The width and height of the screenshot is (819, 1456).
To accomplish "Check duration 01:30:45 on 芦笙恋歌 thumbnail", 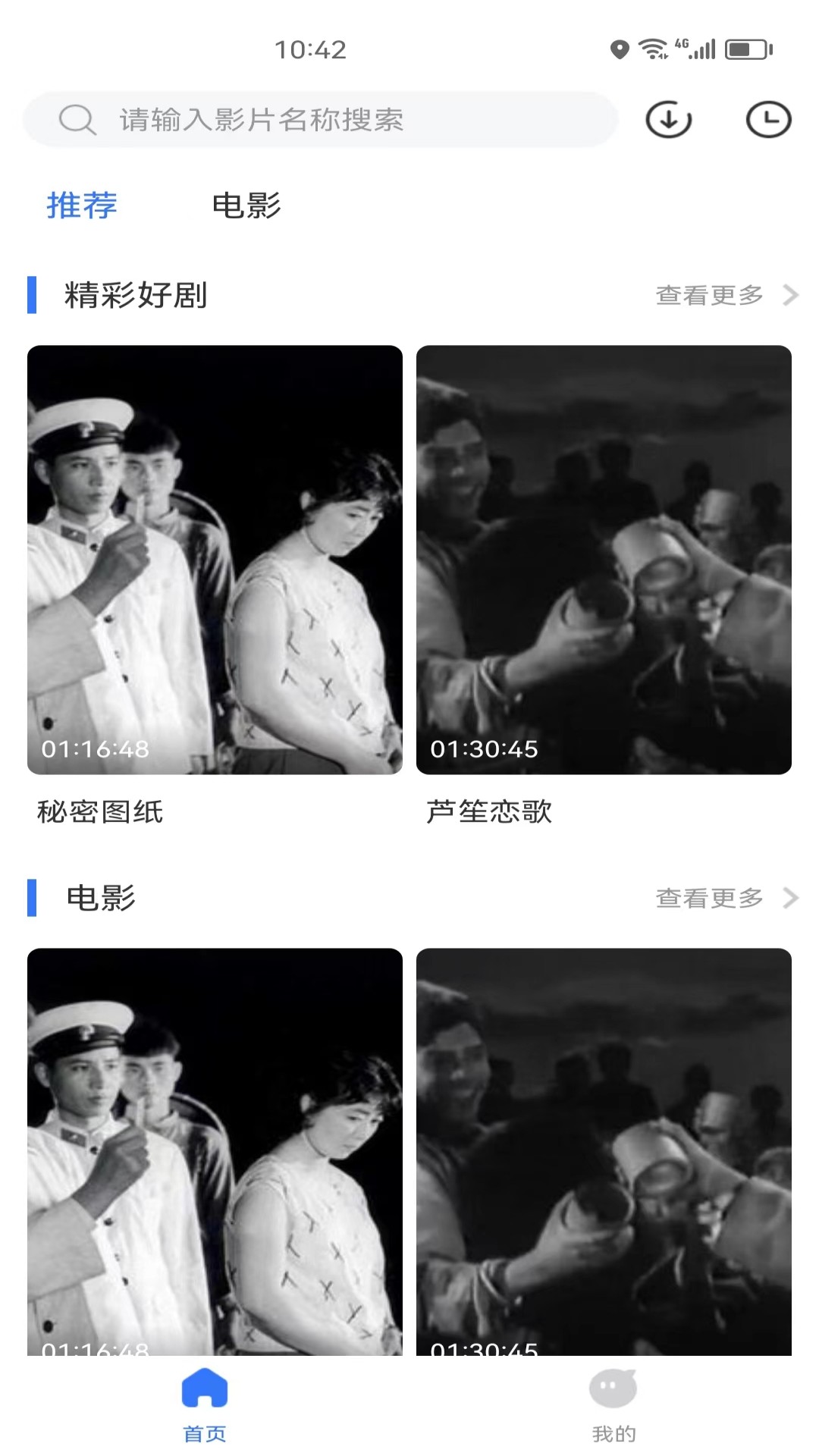I will (483, 748).
